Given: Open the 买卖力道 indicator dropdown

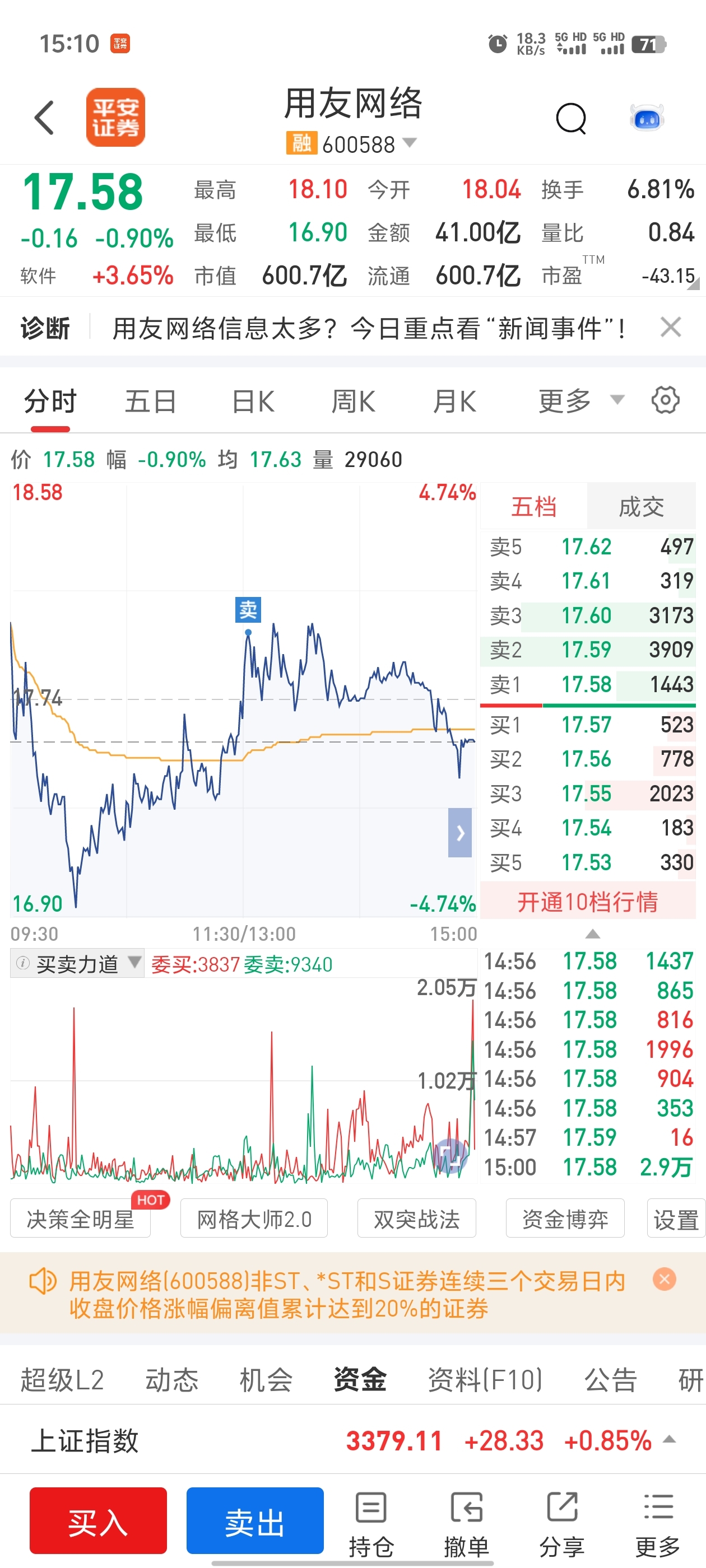Looking at the screenshot, I should (135, 963).
